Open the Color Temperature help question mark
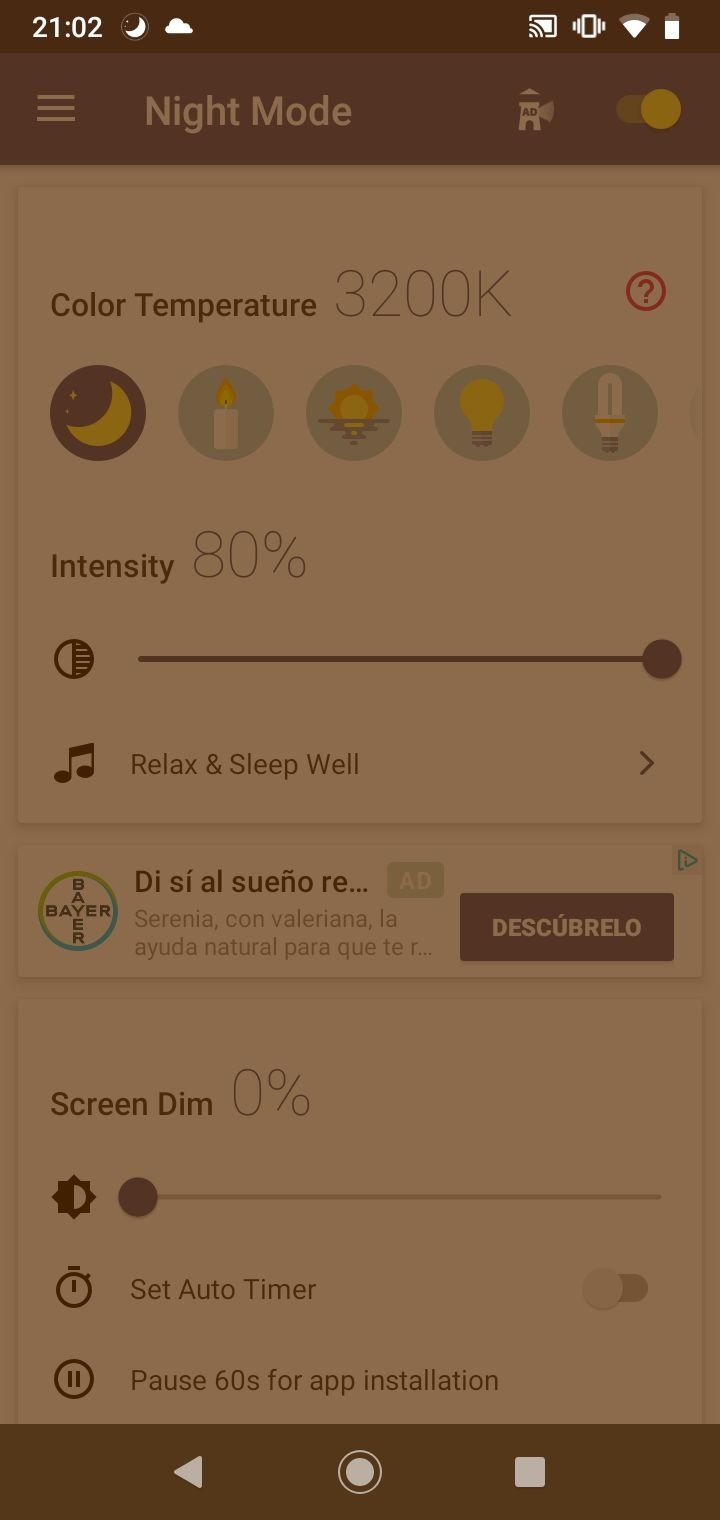720x1520 pixels. coord(645,292)
